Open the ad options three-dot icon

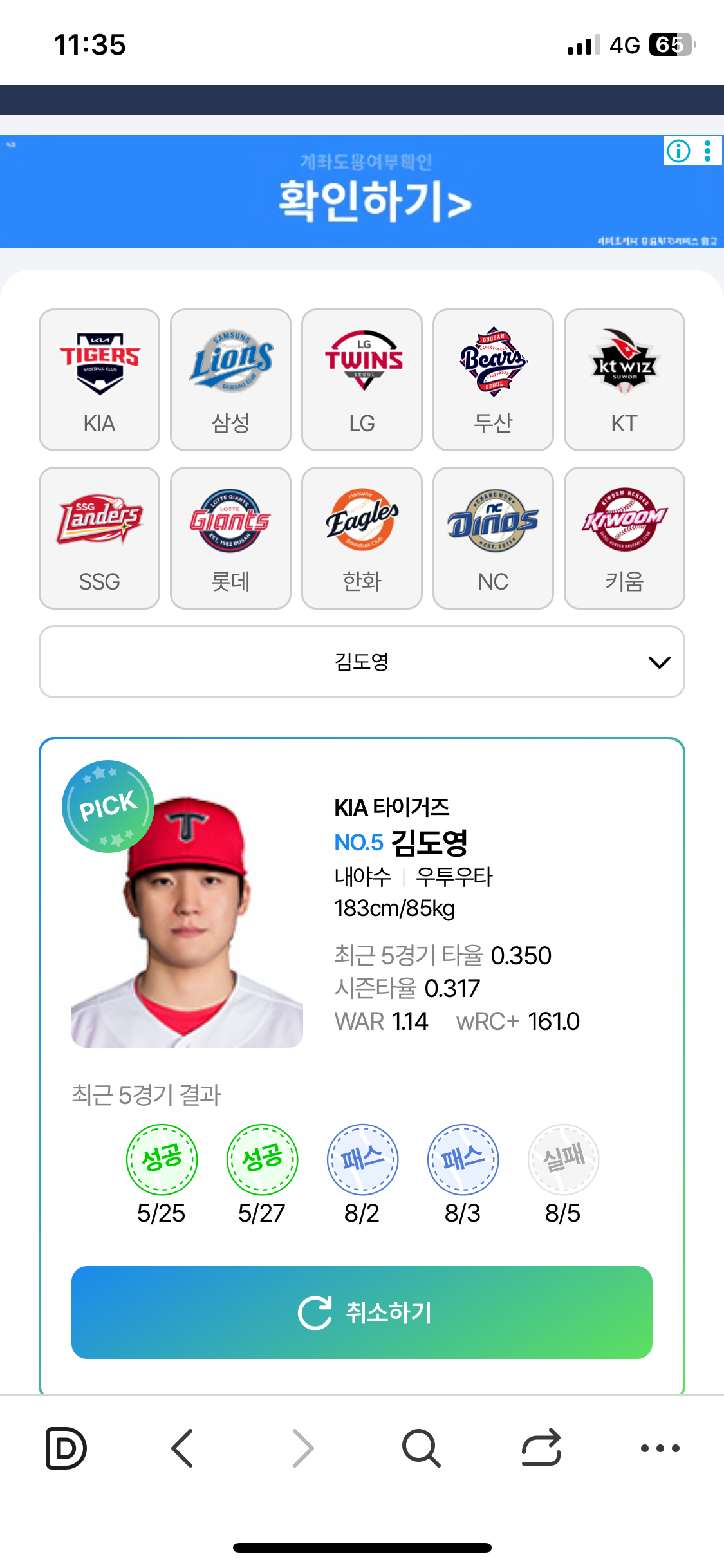click(x=707, y=151)
